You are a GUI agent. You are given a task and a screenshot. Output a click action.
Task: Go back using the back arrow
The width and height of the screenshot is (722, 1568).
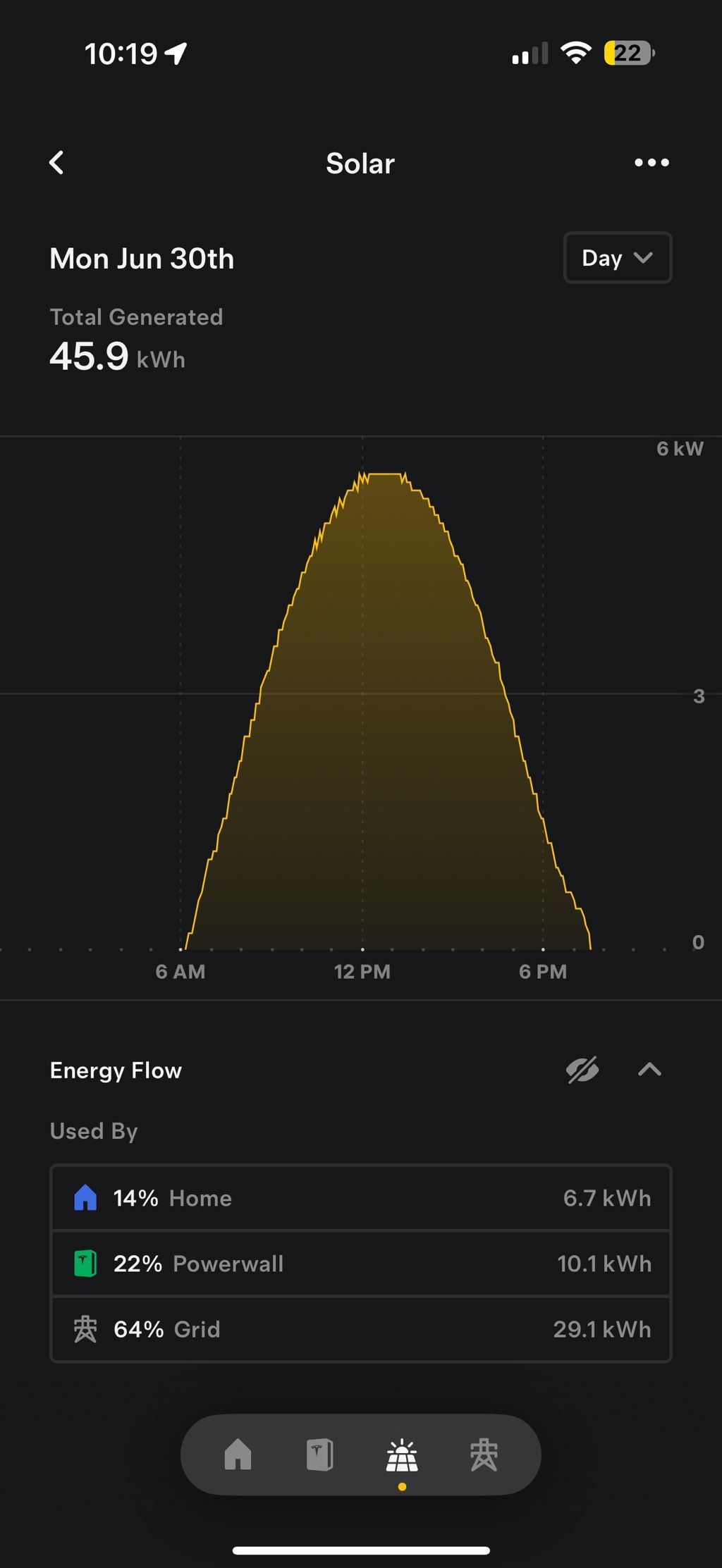56,163
